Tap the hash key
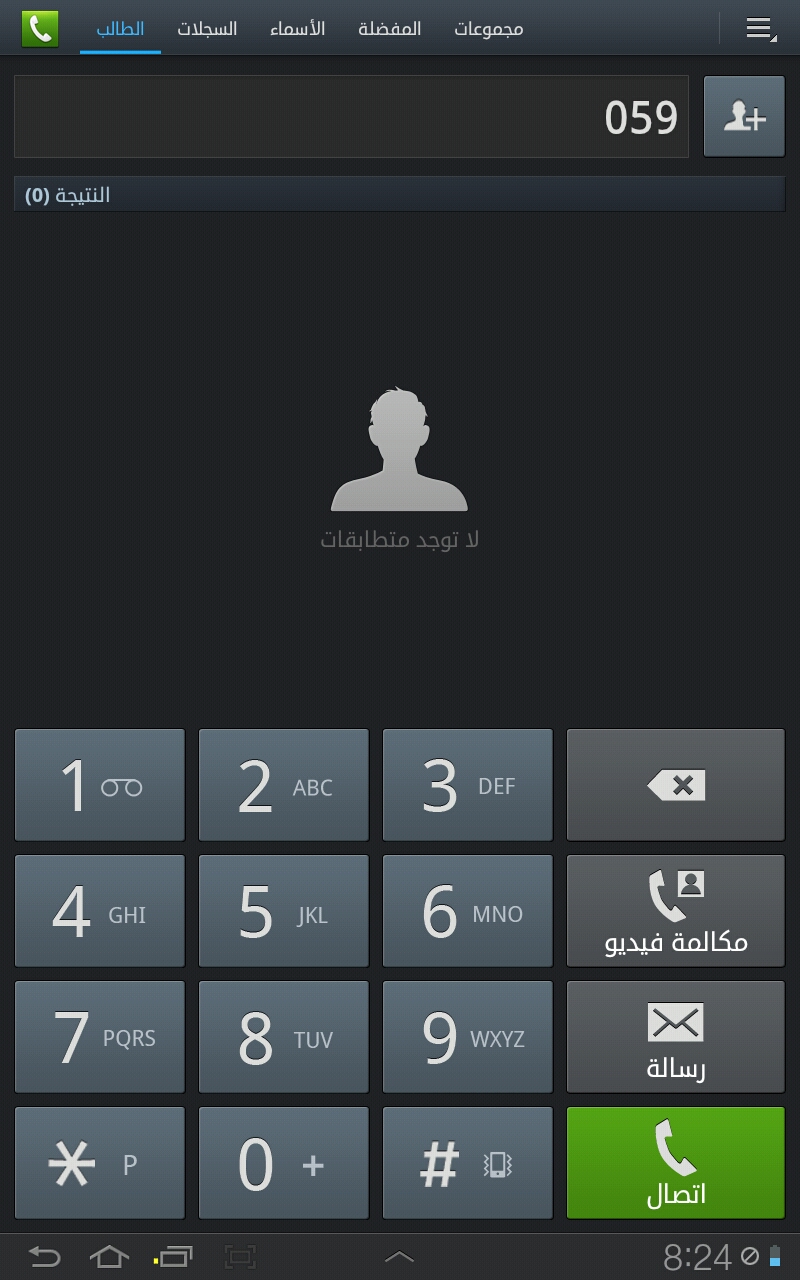This screenshot has width=800, height=1280. click(x=468, y=1163)
